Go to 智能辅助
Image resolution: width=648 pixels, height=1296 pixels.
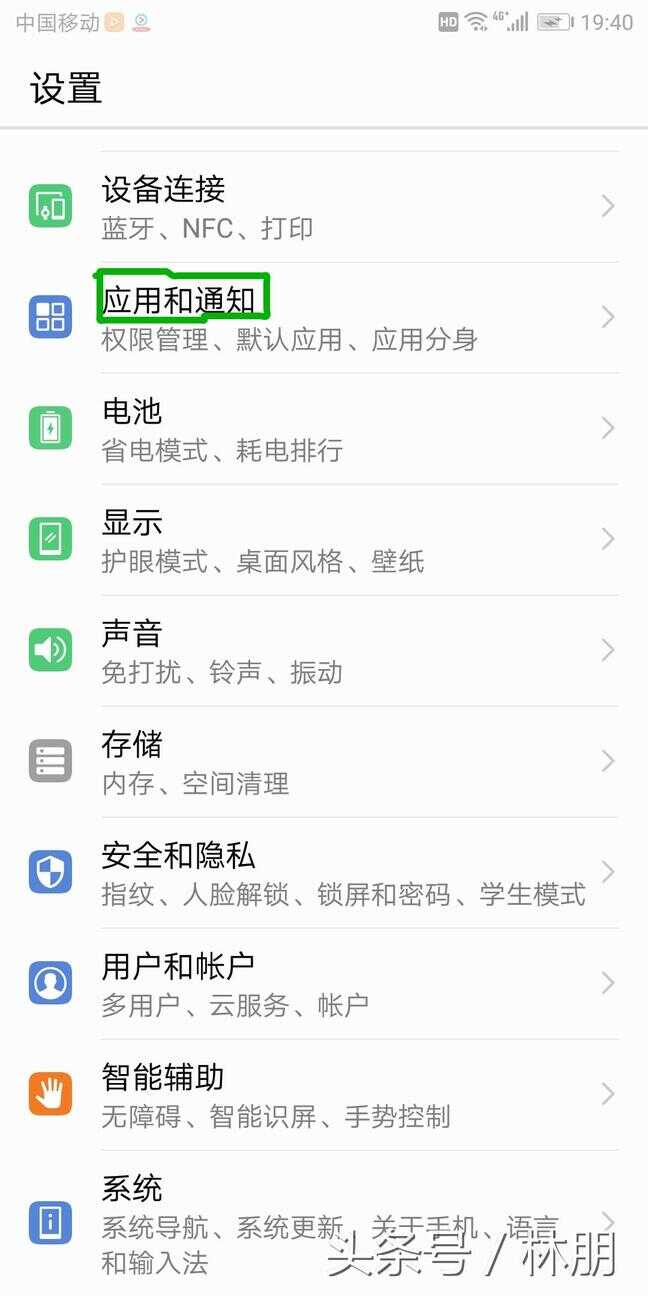(324, 1095)
